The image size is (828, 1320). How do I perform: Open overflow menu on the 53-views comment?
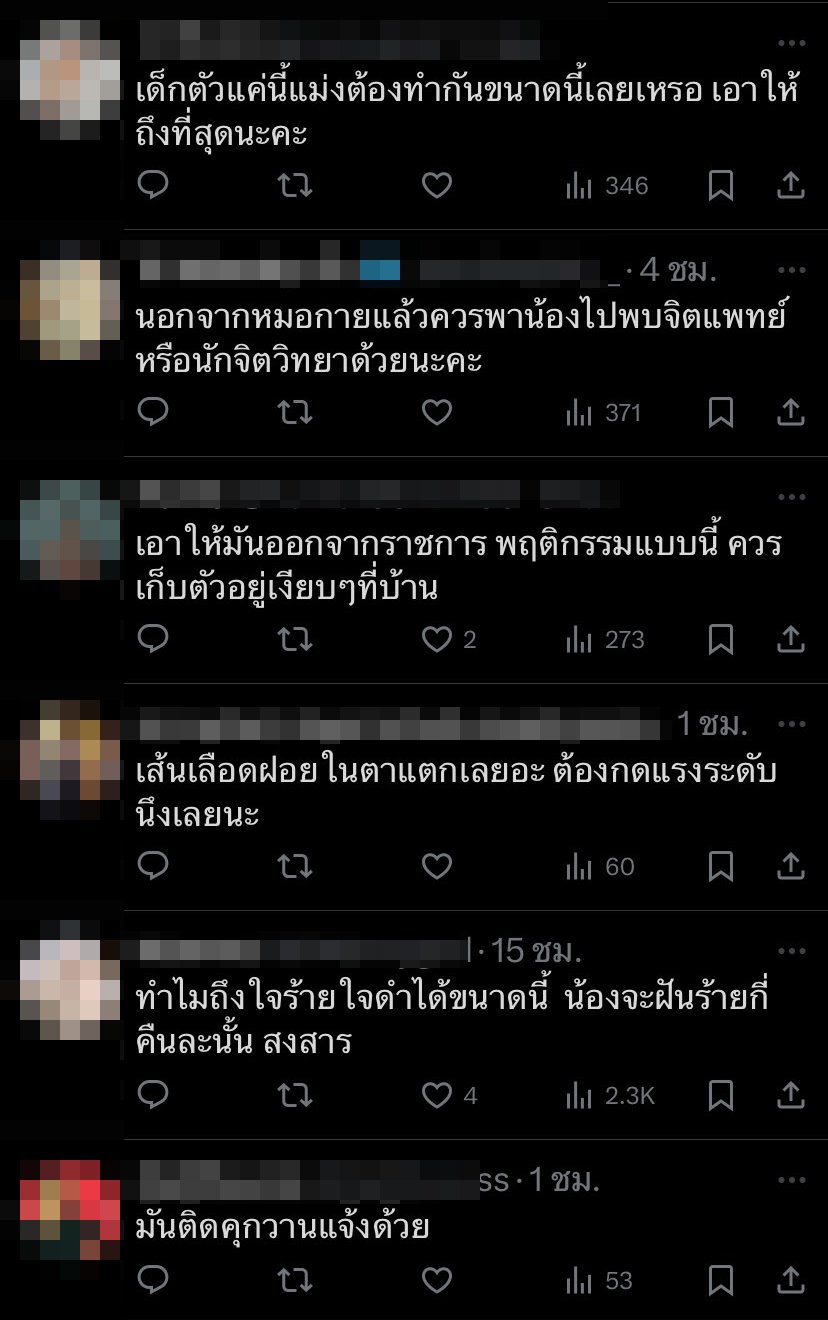point(791,1181)
